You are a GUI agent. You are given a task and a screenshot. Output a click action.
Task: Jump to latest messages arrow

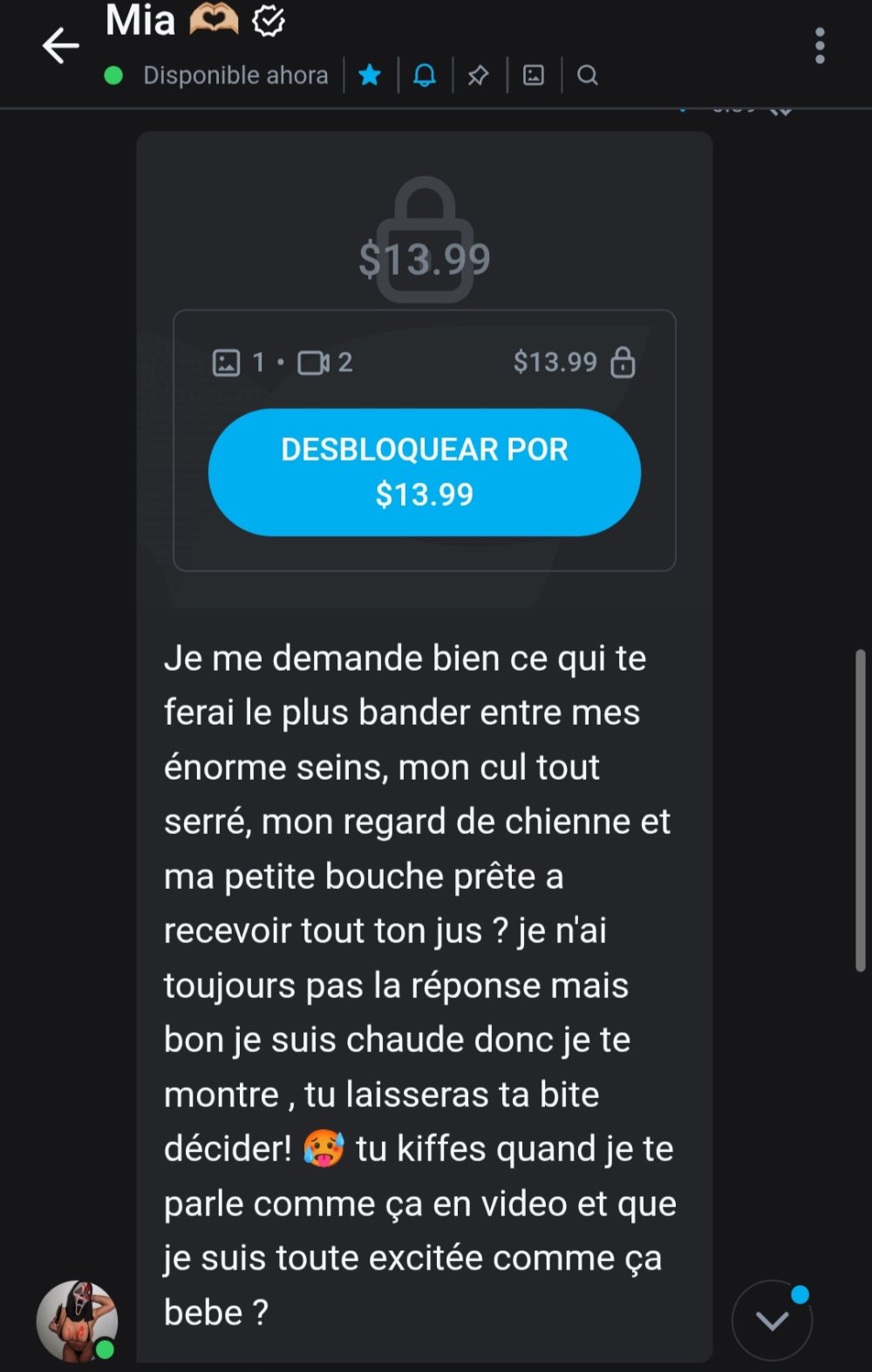772,1320
